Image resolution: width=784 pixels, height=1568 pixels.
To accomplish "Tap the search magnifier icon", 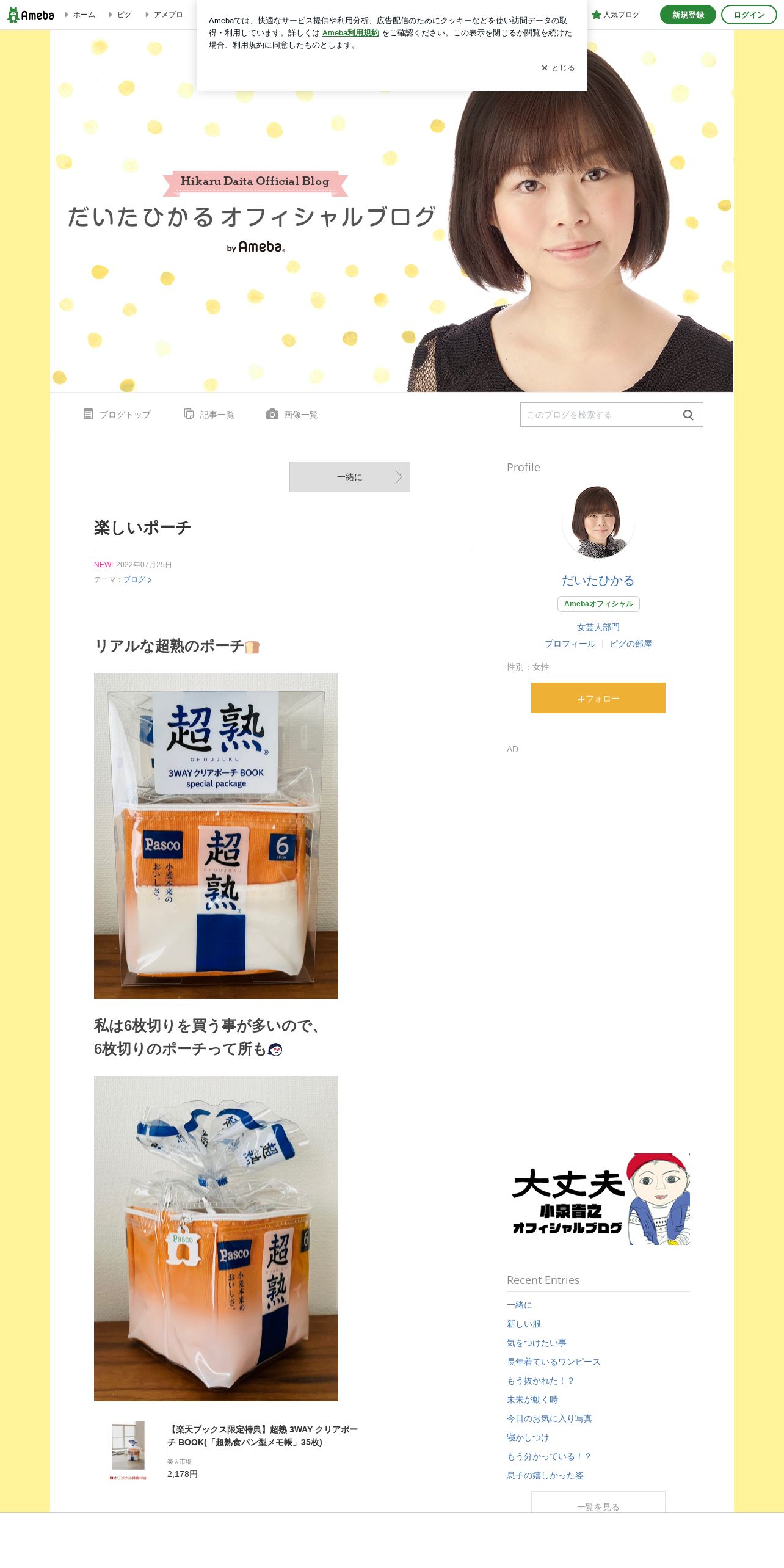I will 688,415.
